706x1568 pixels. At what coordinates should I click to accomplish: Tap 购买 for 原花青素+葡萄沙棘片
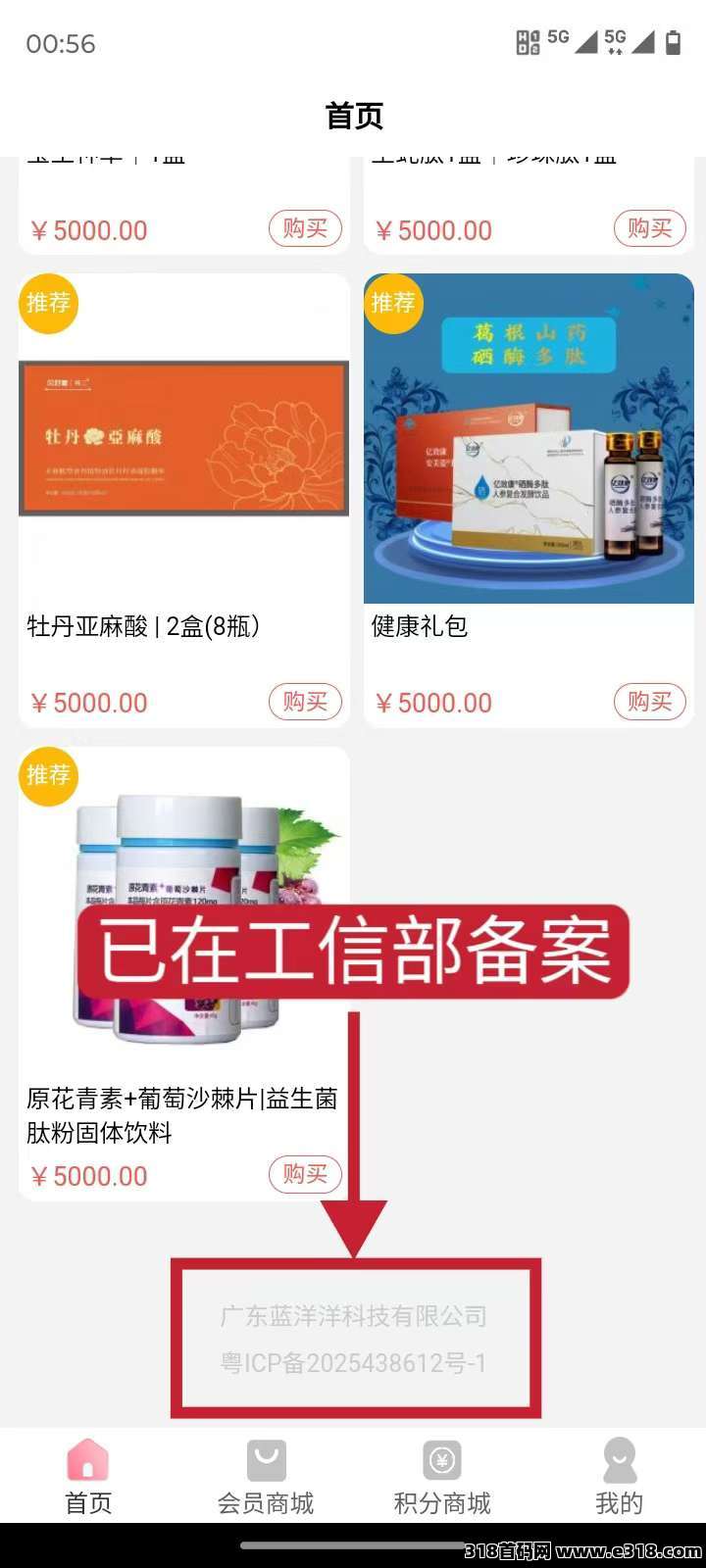tap(305, 1174)
